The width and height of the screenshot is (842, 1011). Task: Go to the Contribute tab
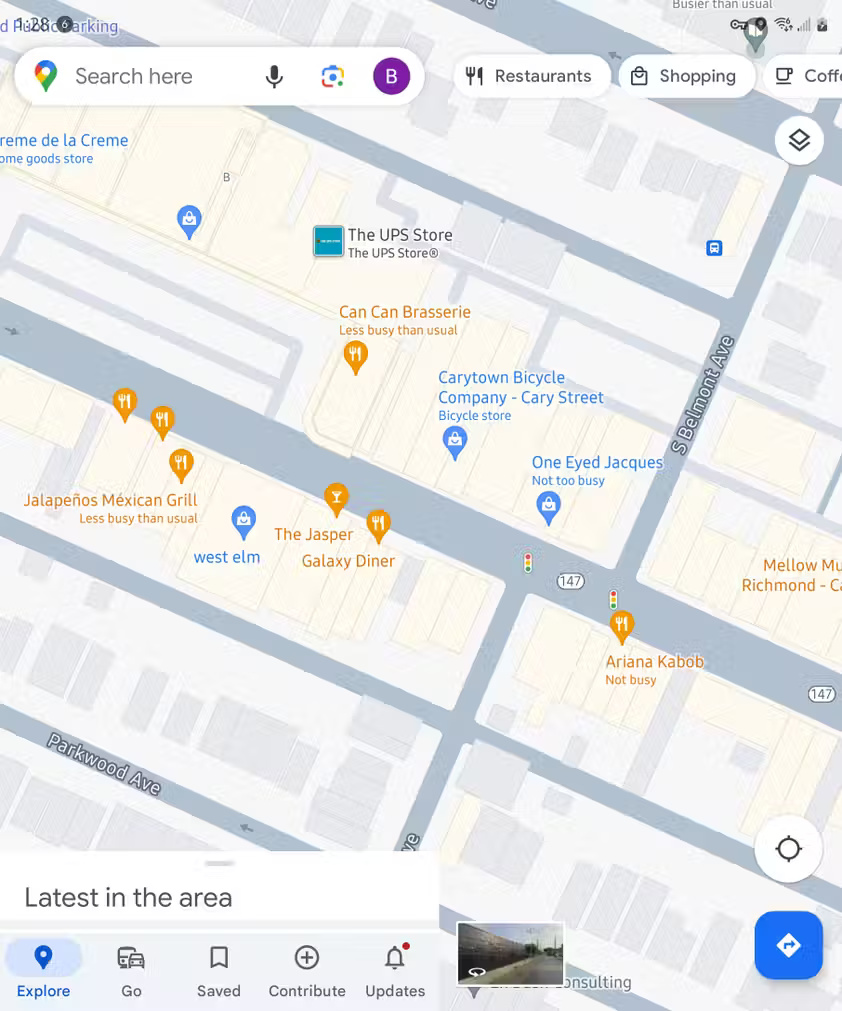point(307,971)
